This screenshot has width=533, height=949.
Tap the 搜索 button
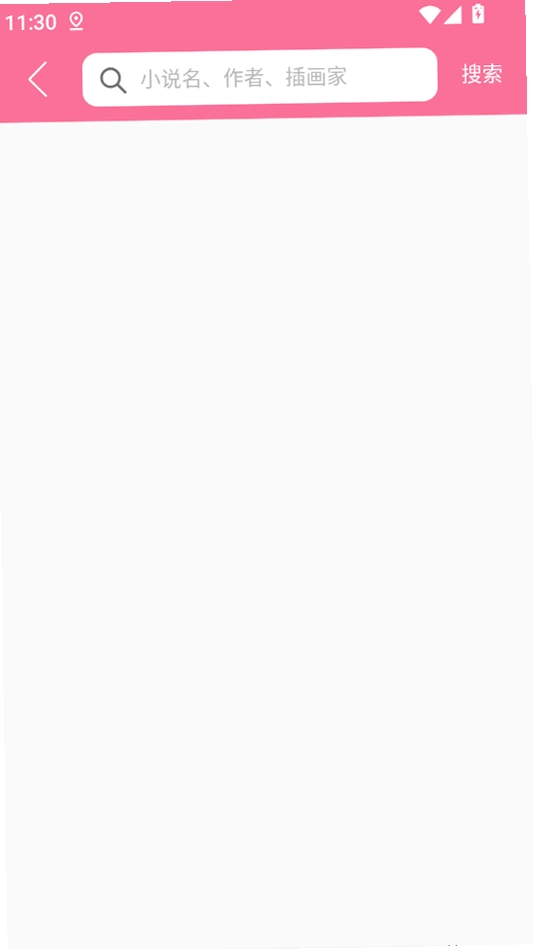click(x=482, y=74)
